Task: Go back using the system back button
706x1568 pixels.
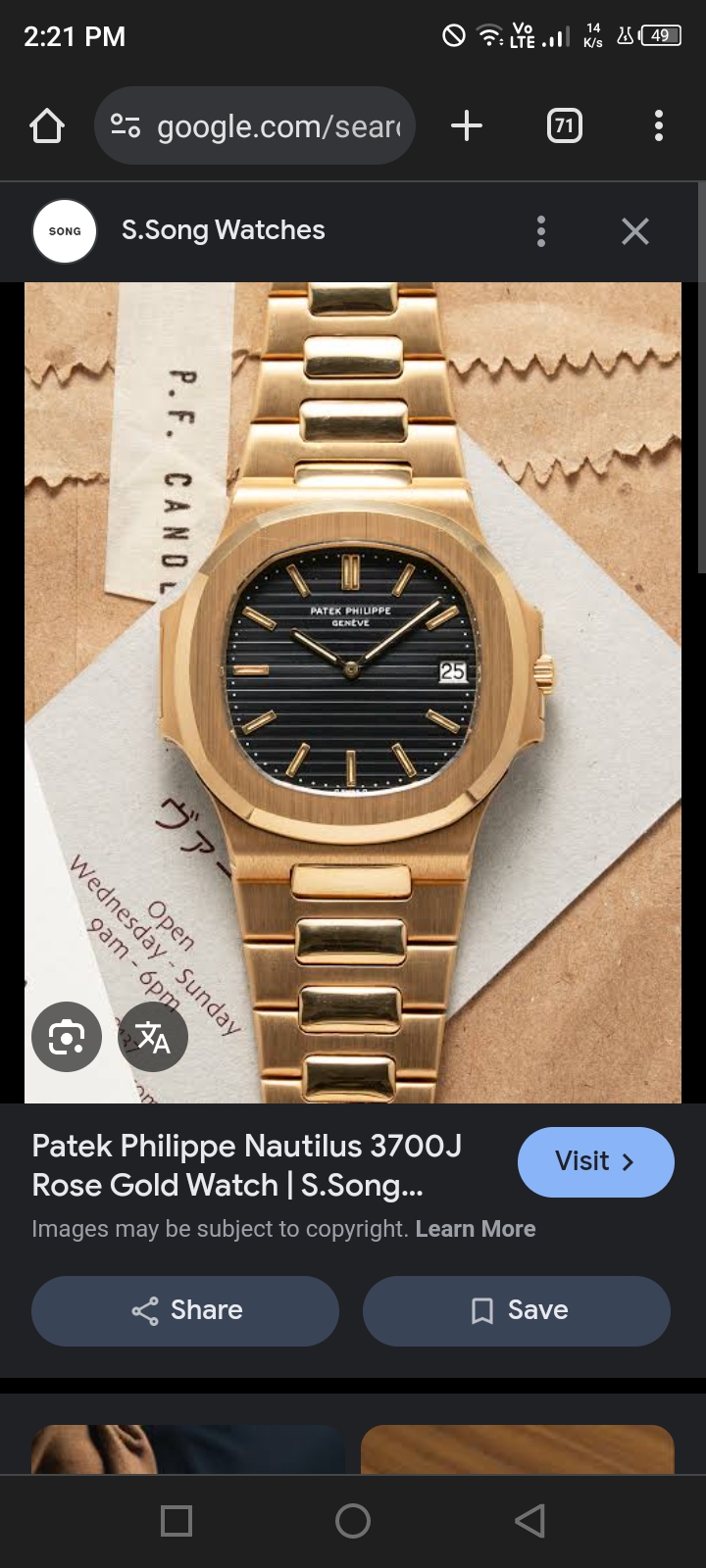Action: coord(529,1521)
